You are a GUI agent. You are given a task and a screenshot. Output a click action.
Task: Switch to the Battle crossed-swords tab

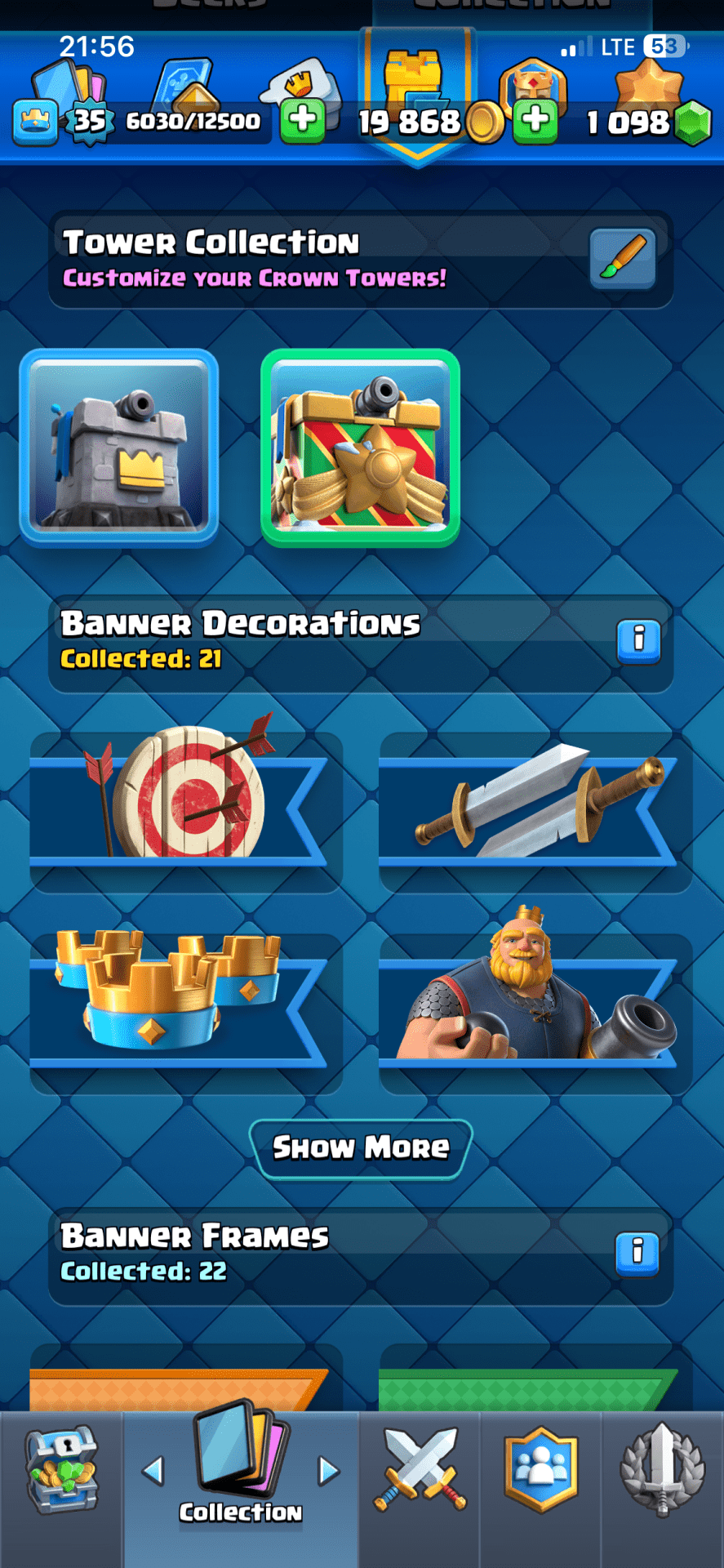click(420, 1472)
